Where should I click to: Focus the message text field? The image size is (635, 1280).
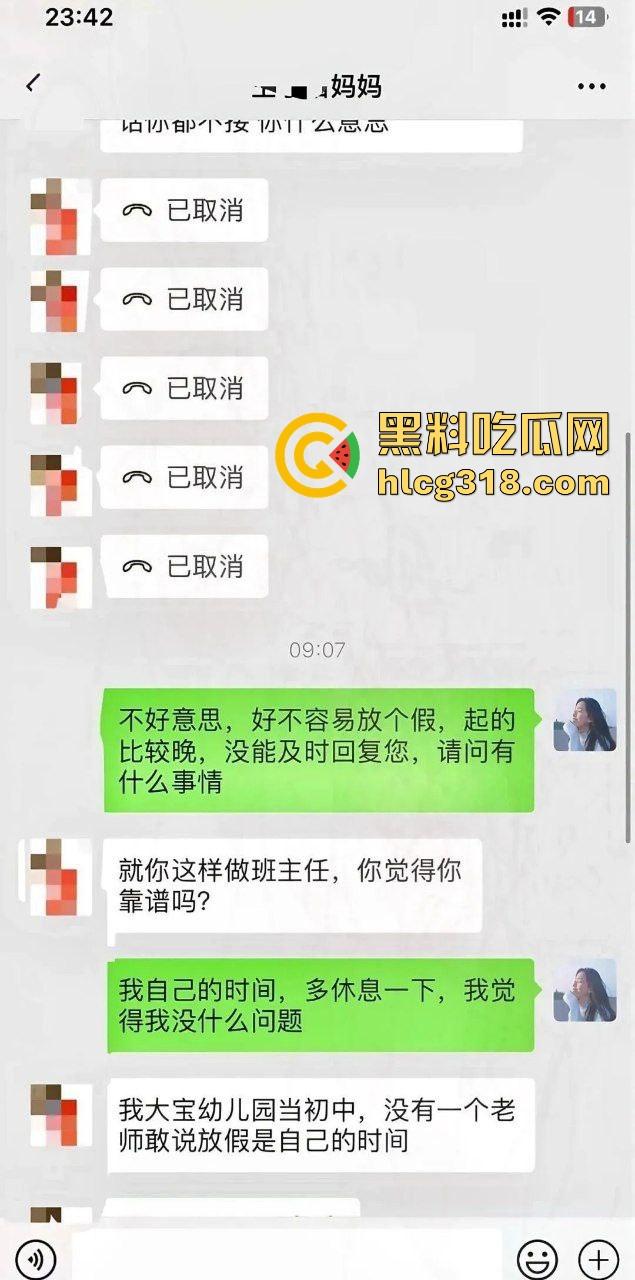(285, 1257)
